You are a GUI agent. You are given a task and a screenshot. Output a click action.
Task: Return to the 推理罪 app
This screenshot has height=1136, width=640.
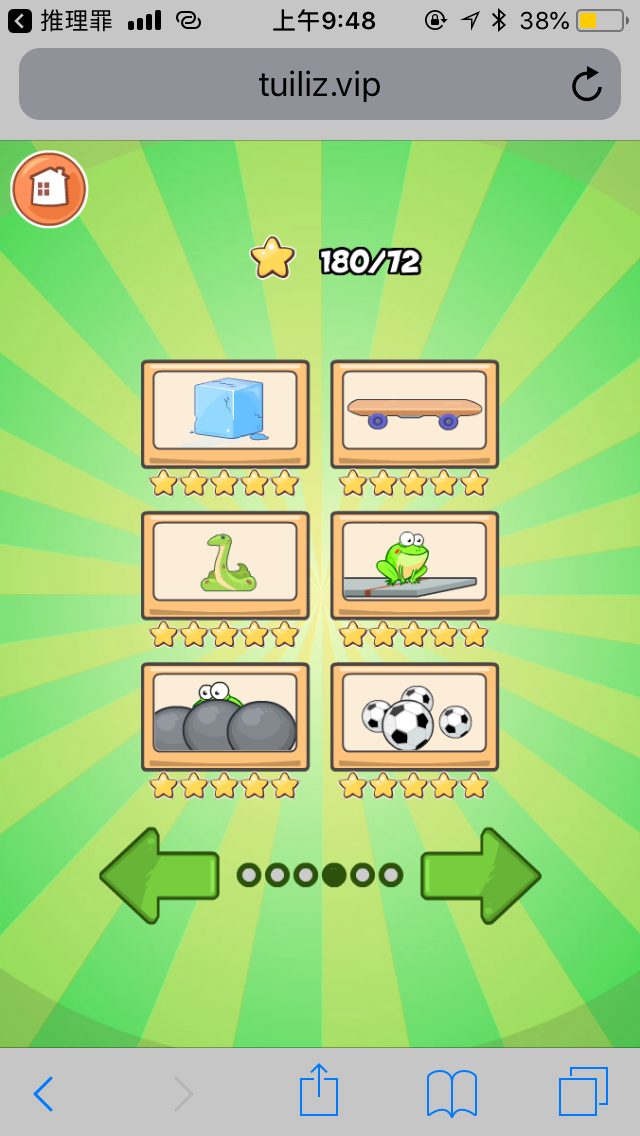pos(60,20)
